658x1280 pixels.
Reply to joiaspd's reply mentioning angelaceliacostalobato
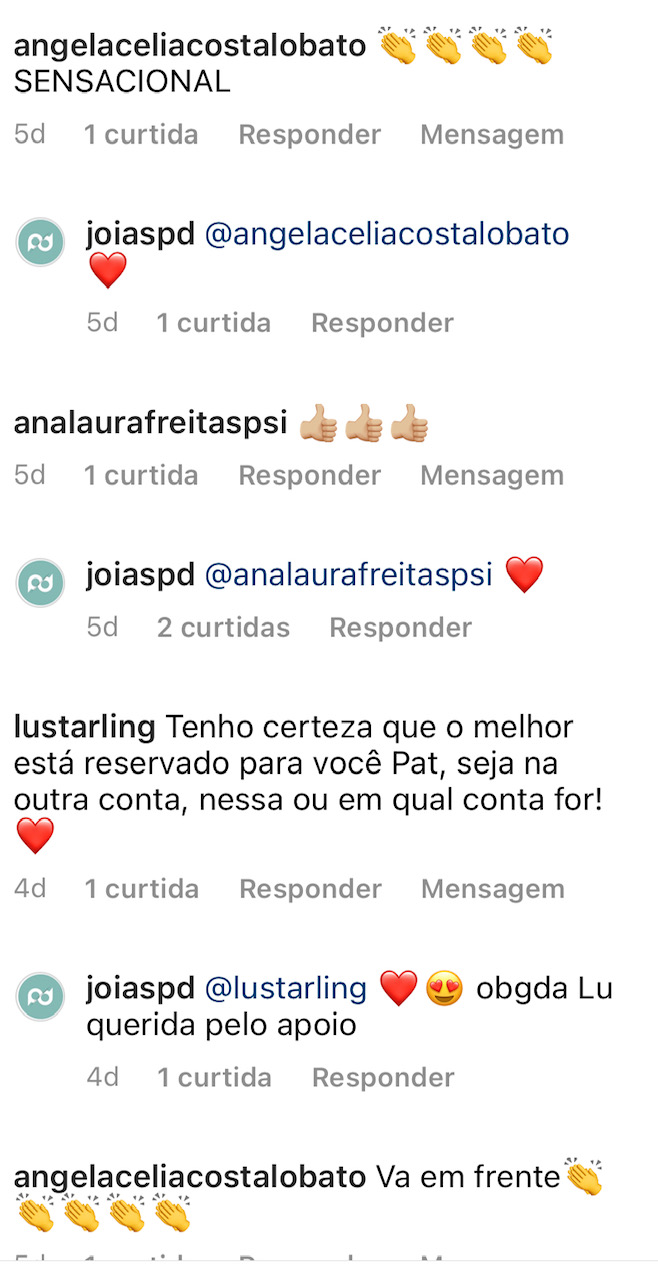pyautogui.click(x=382, y=323)
